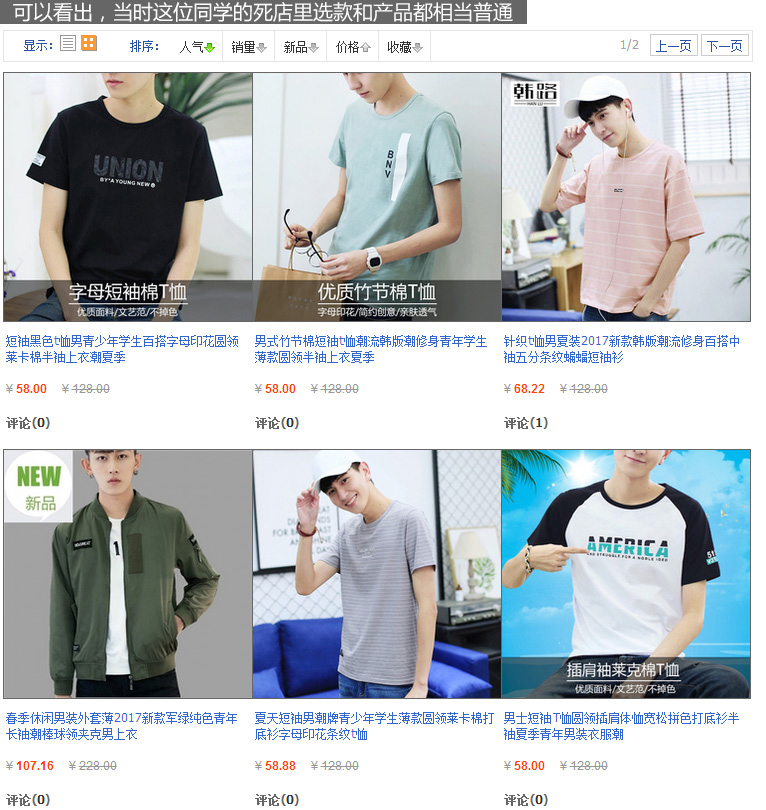The width and height of the screenshot is (766, 810).
Task: Sort products by 人气
Action: point(196,47)
